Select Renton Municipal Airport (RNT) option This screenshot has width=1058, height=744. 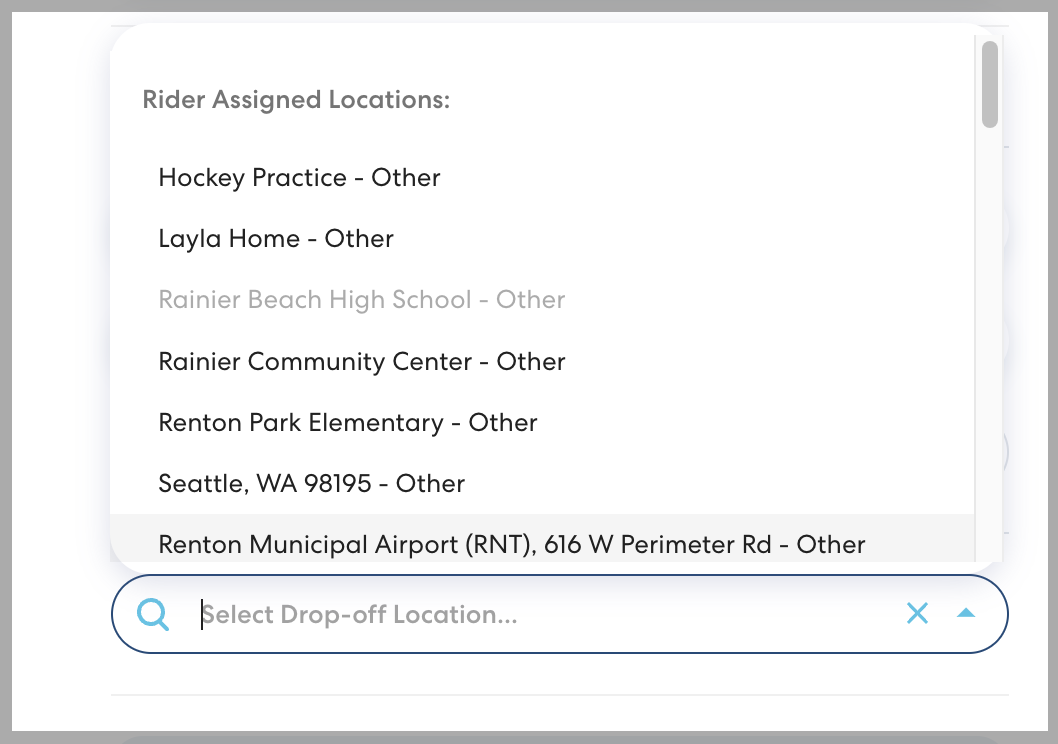(512, 544)
